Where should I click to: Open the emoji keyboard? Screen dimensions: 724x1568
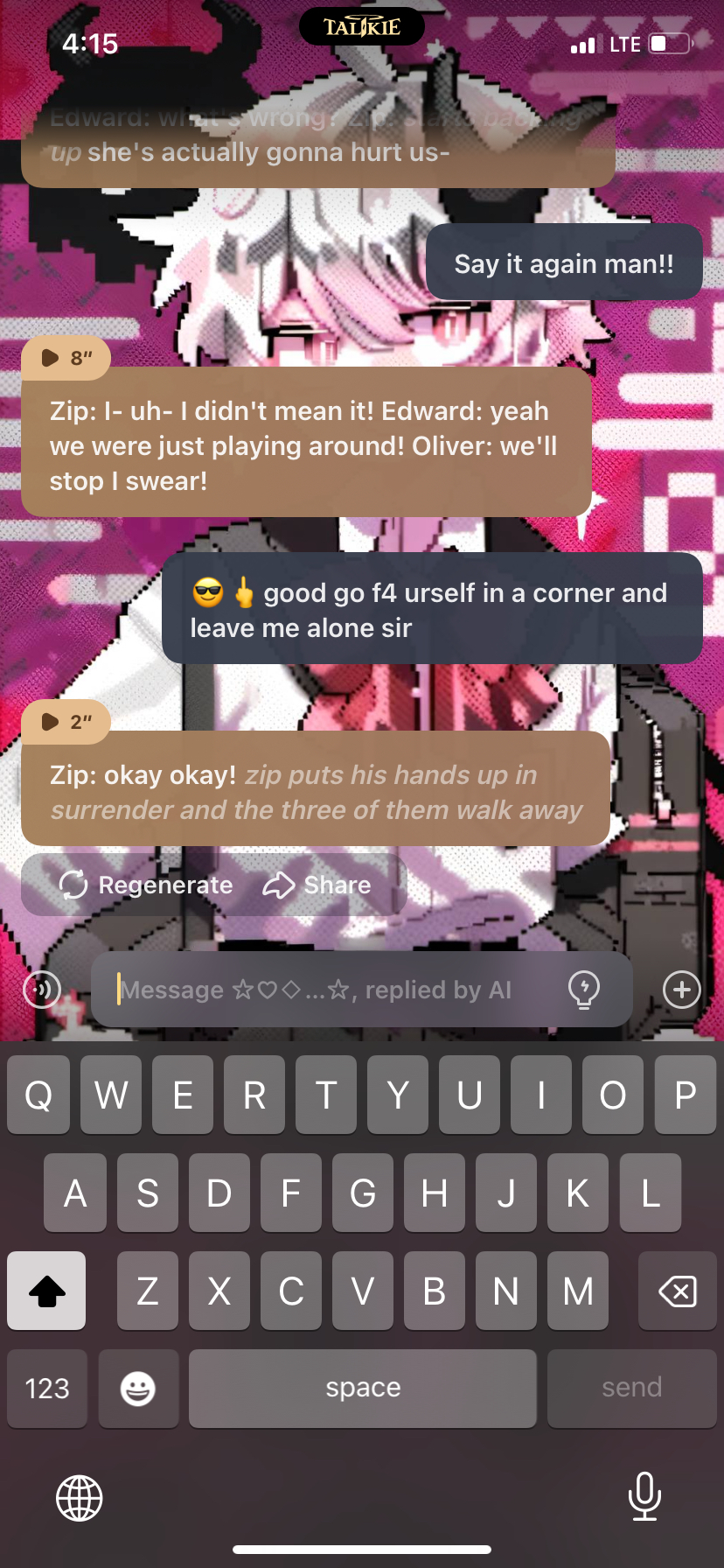[x=138, y=1388]
